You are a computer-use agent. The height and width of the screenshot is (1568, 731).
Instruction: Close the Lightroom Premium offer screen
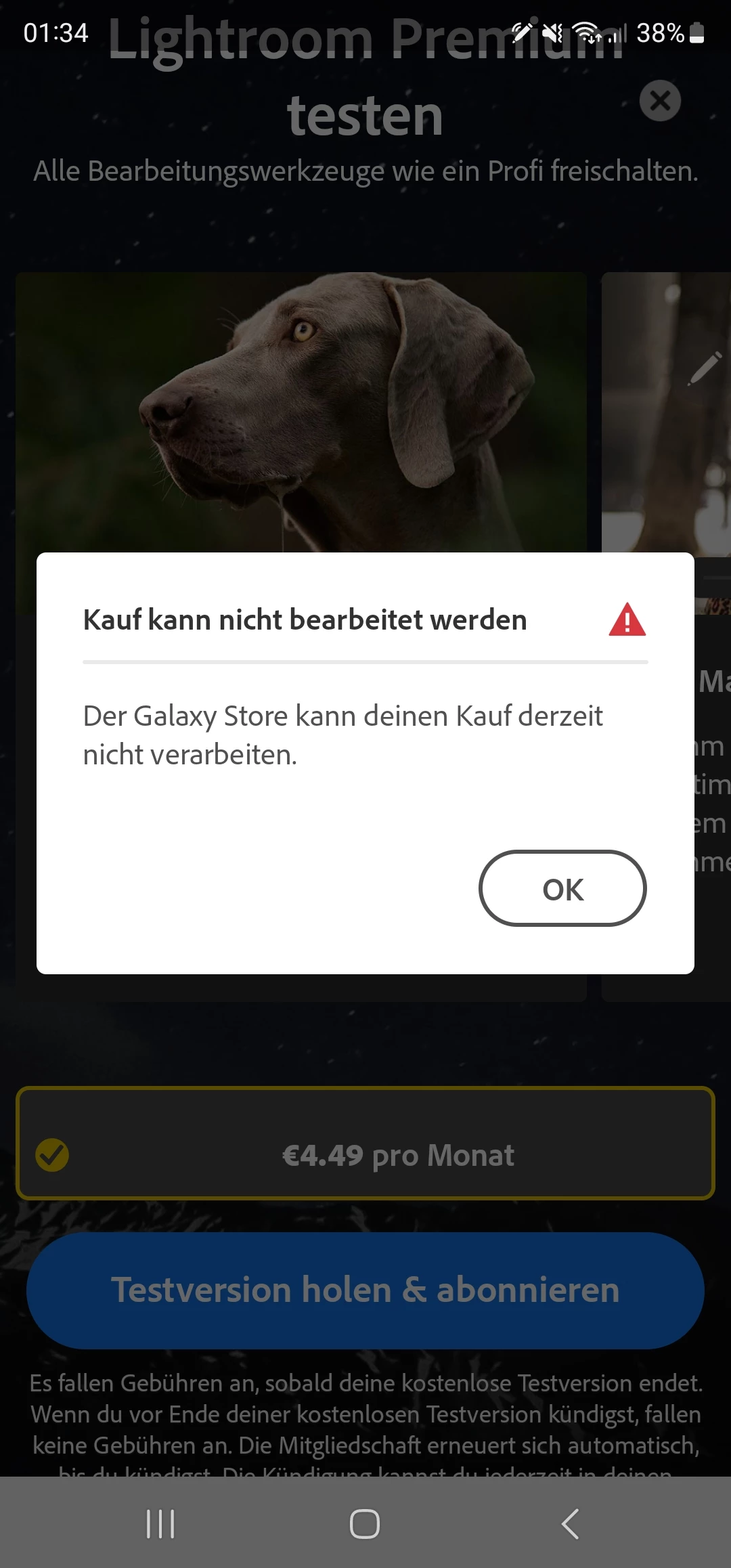(660, 101)
